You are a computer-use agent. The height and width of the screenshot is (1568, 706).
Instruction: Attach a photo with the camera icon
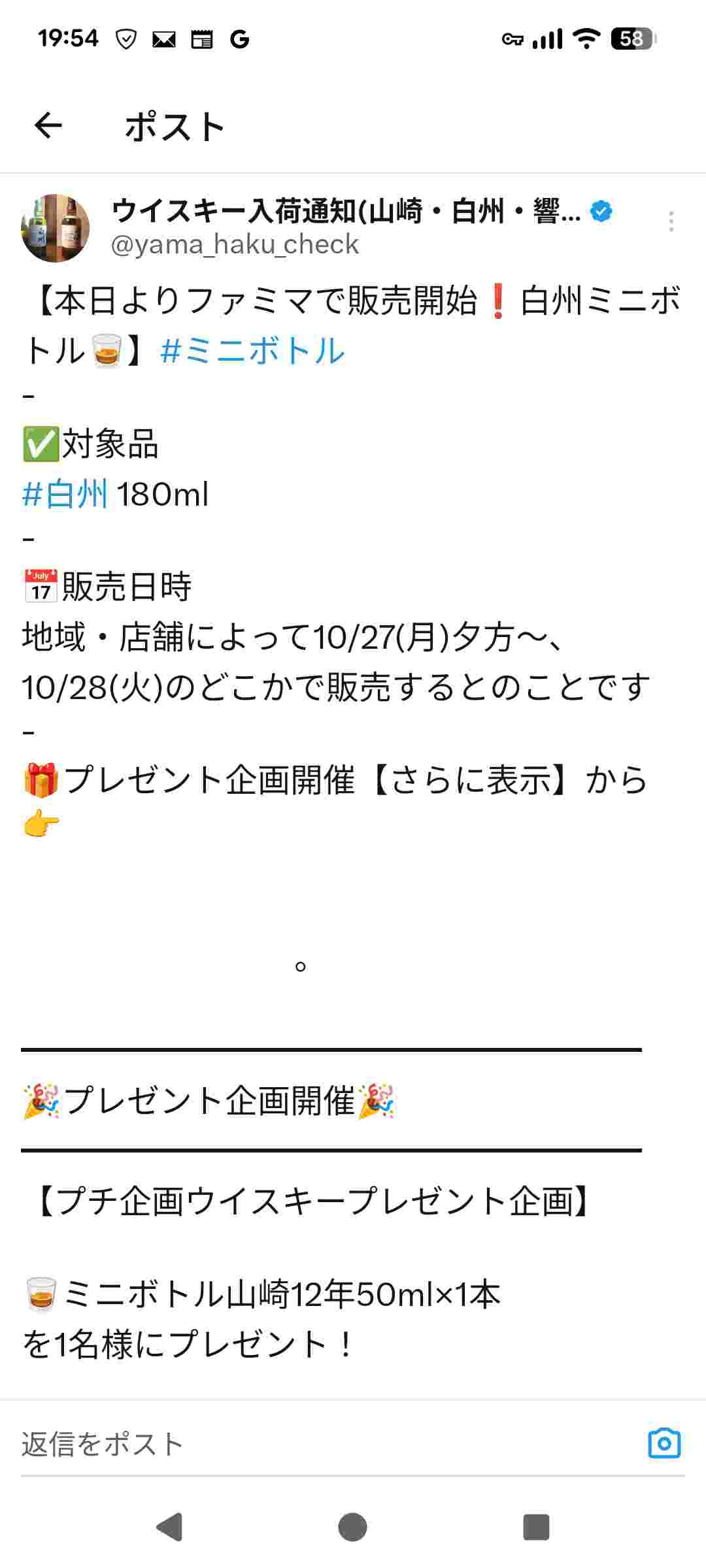point(664,1444)
